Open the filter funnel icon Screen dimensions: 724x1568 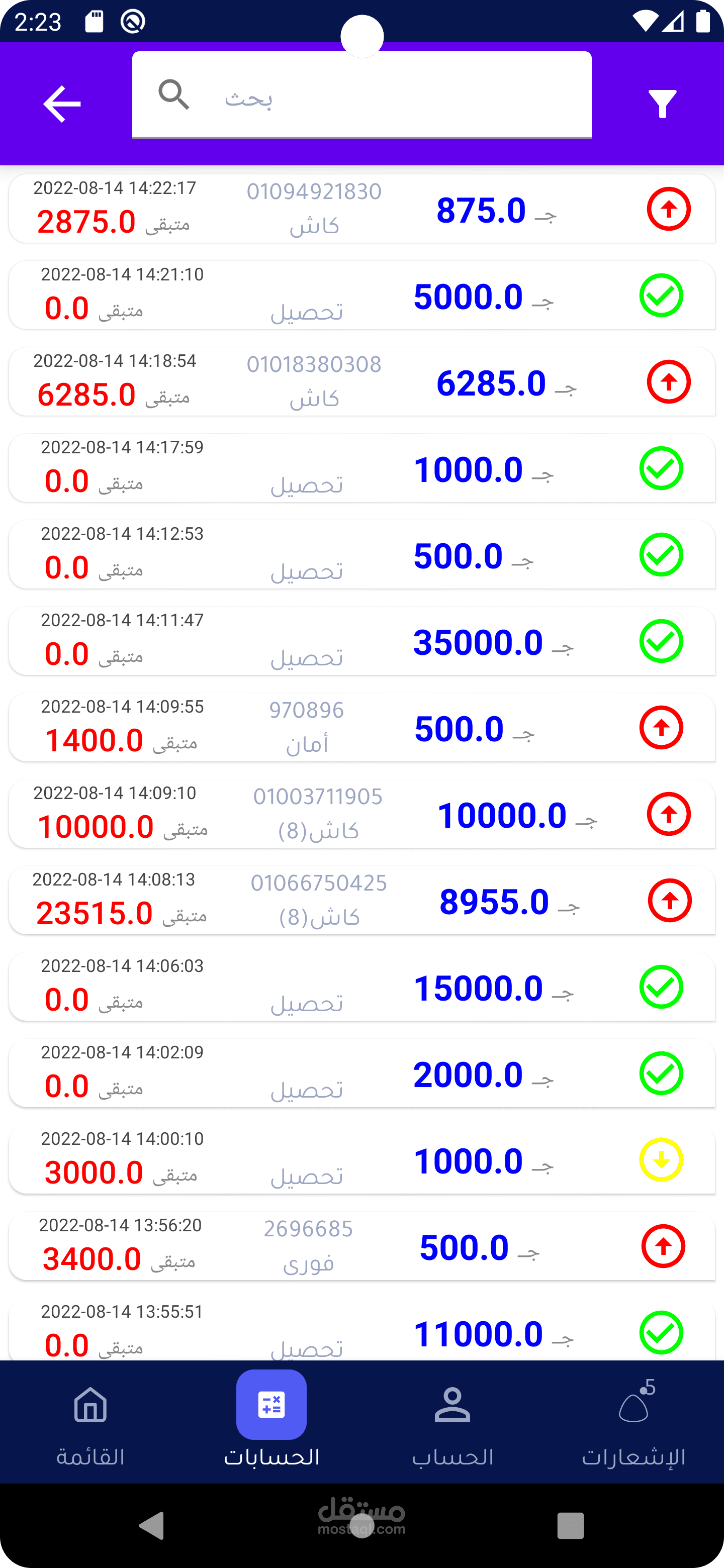click(x=662, y=104)
